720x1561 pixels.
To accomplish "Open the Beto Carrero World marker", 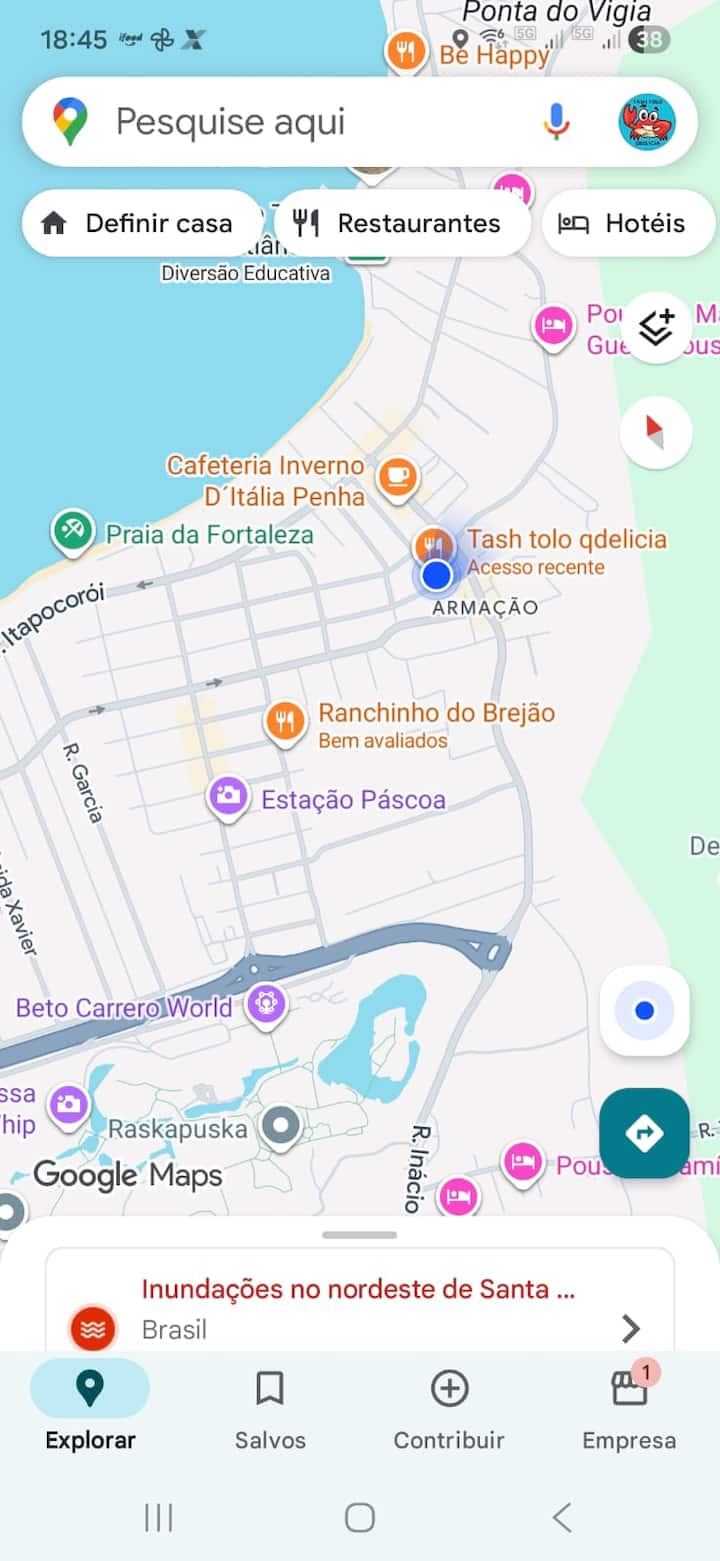I will tap(266, 1003).
